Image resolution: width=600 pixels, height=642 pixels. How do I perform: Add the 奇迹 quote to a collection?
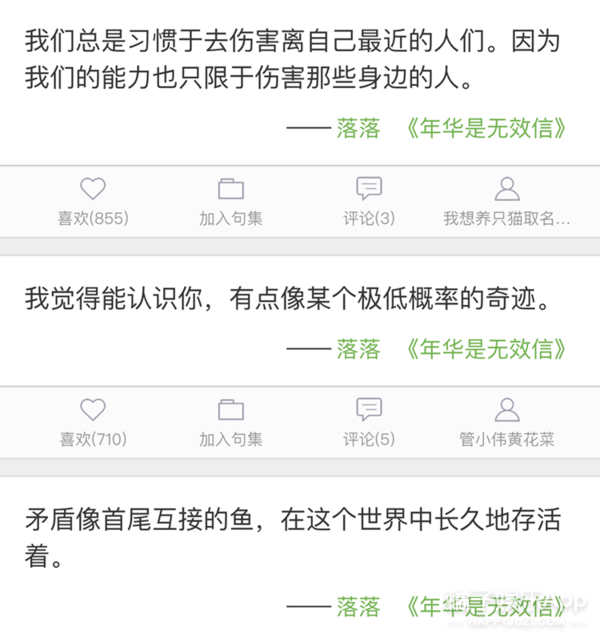click(x=231, y=421)
